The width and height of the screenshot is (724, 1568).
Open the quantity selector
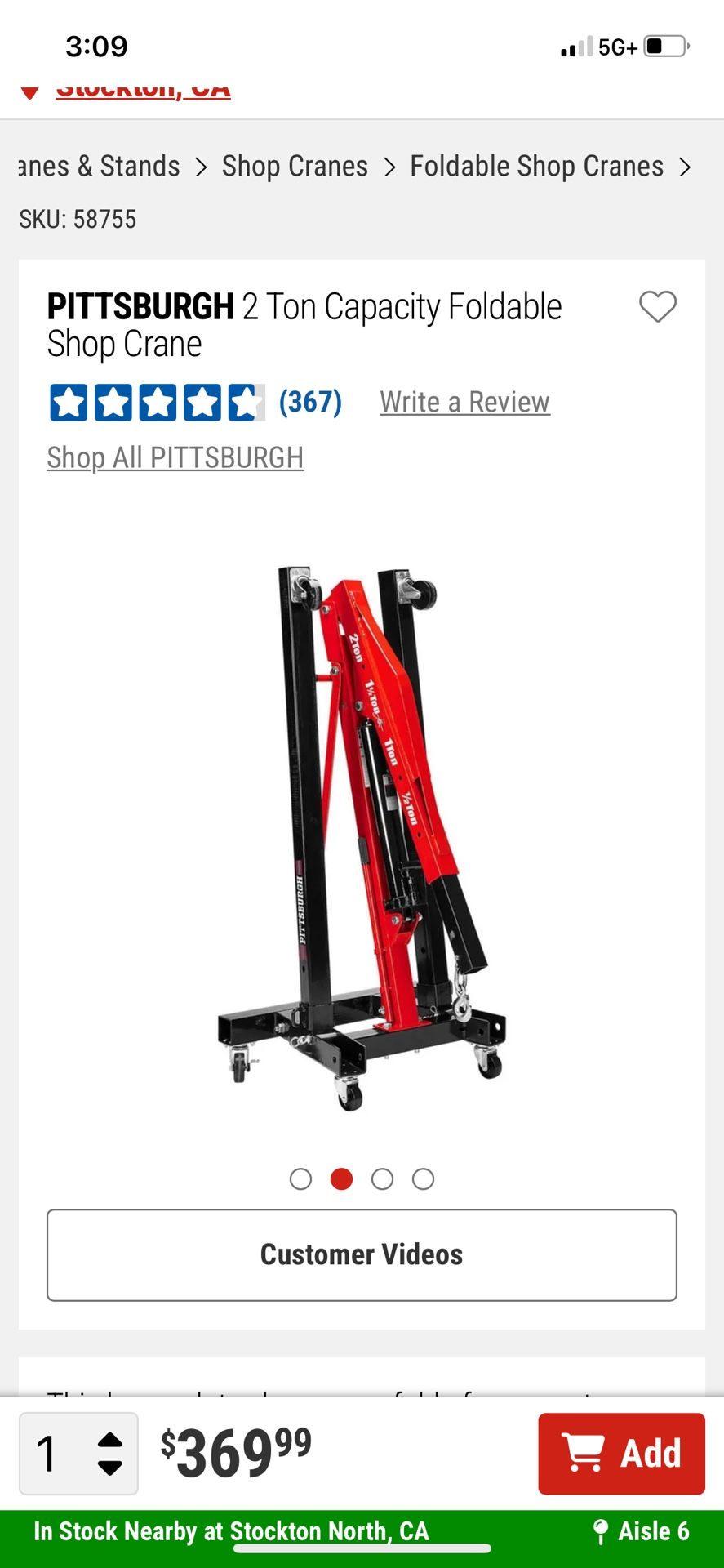coord(78,1454)
